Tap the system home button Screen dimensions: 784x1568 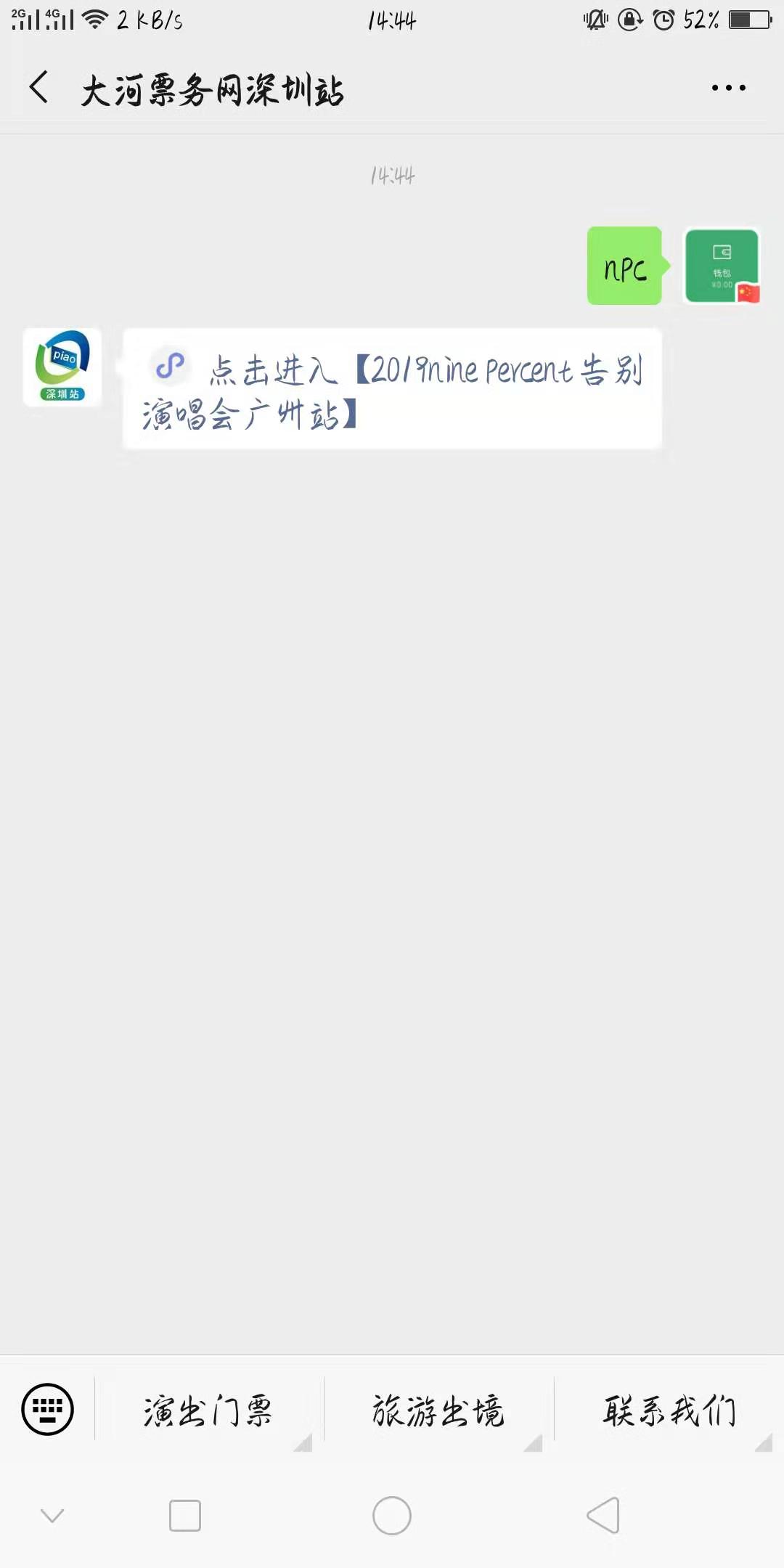(x=392, y=1516)
